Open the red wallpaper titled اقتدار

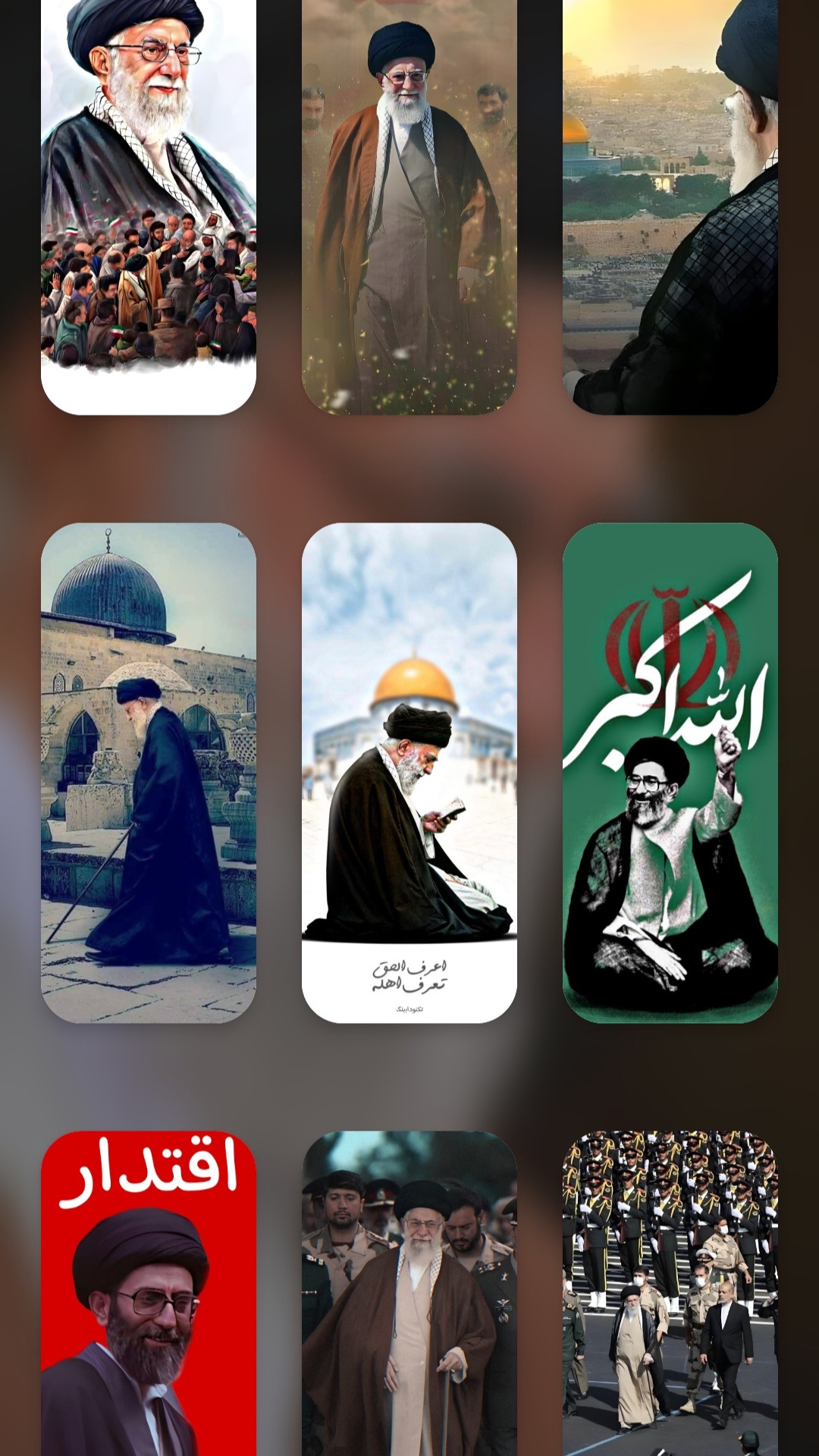click(x=148, y=1293)
